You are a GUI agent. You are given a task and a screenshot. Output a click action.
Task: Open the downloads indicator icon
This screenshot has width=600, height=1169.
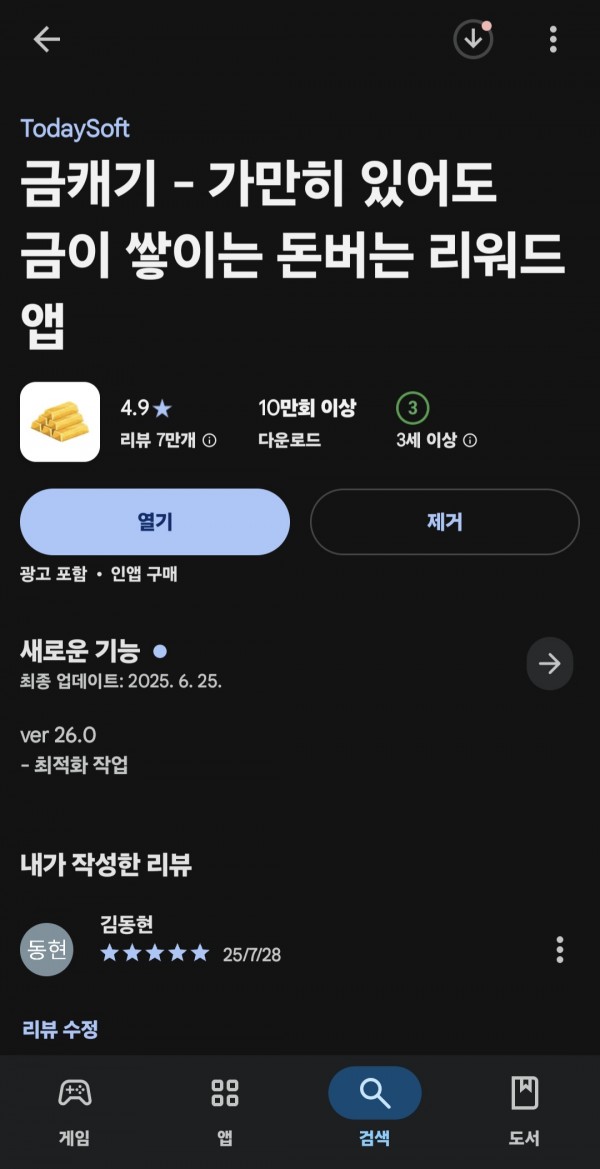(473, 40)
